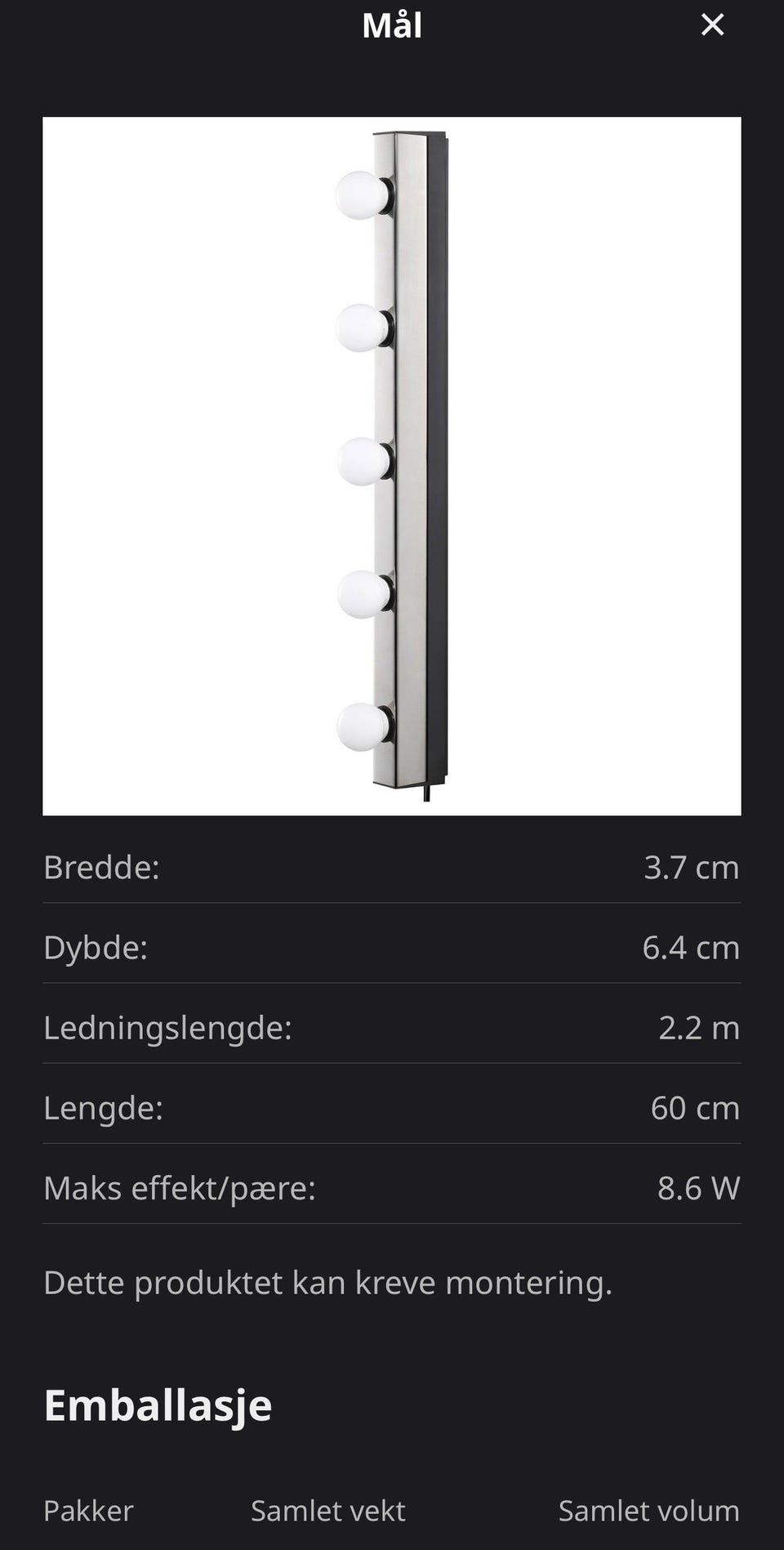The width and height of the screenshot is (784, 1550).
Task: Open the Emballasje section heading
Action: [x=158, y=1405]
